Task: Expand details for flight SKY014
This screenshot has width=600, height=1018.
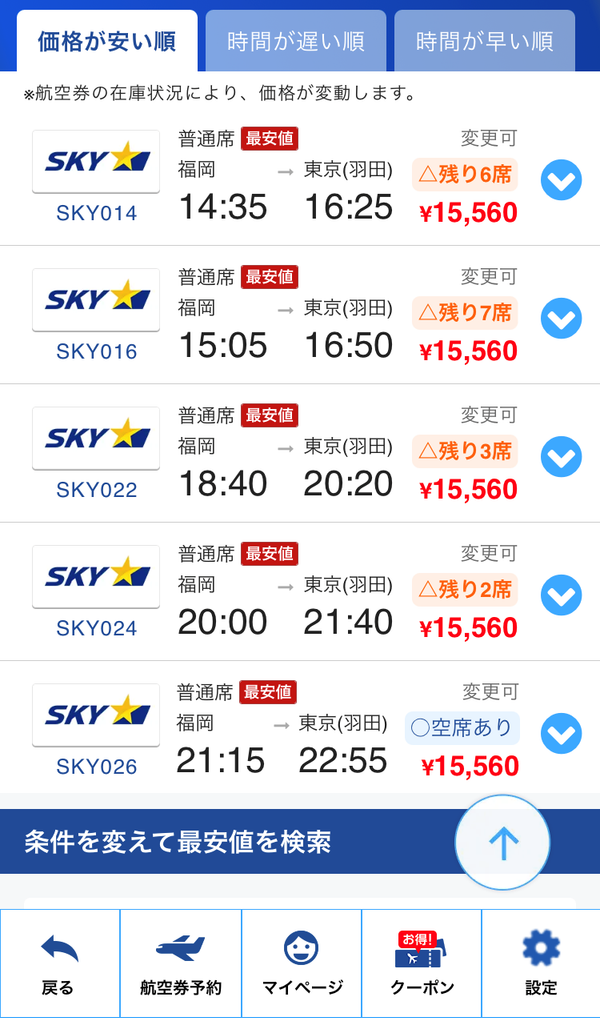Action: [x=561, y=180]
